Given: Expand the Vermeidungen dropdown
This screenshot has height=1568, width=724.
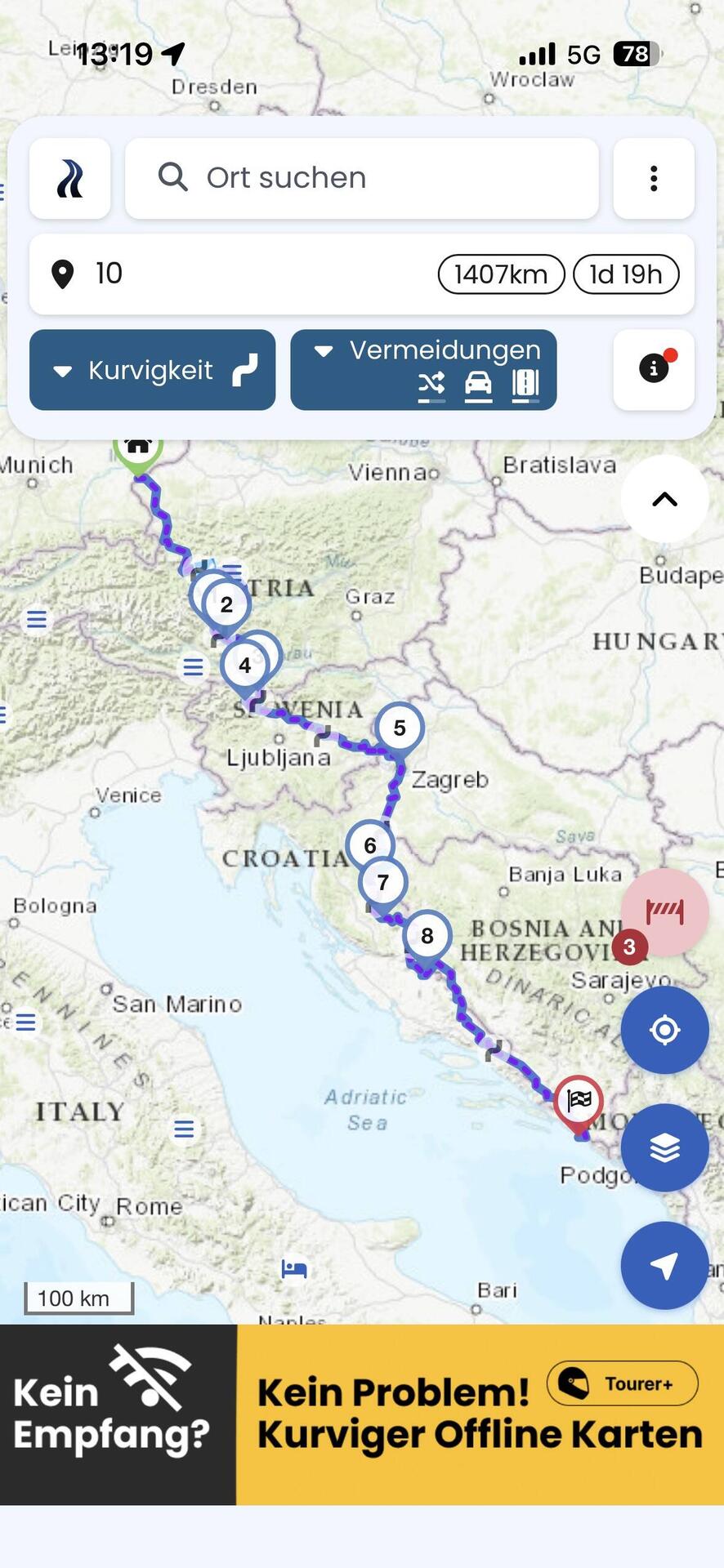Looking at the screenshot, I should click(x=423, y=370).
